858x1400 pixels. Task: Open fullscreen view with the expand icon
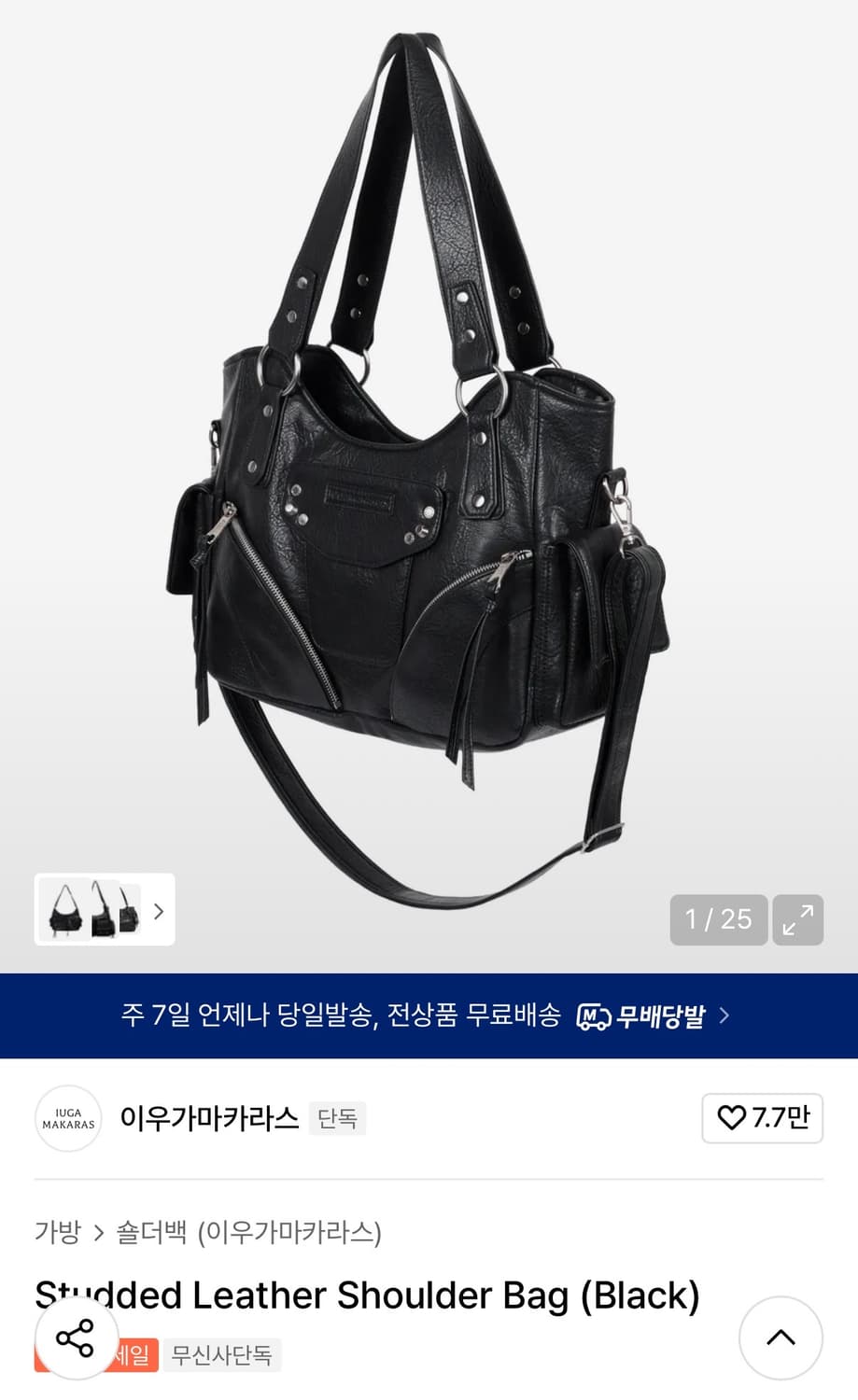(x=796, y=920)
